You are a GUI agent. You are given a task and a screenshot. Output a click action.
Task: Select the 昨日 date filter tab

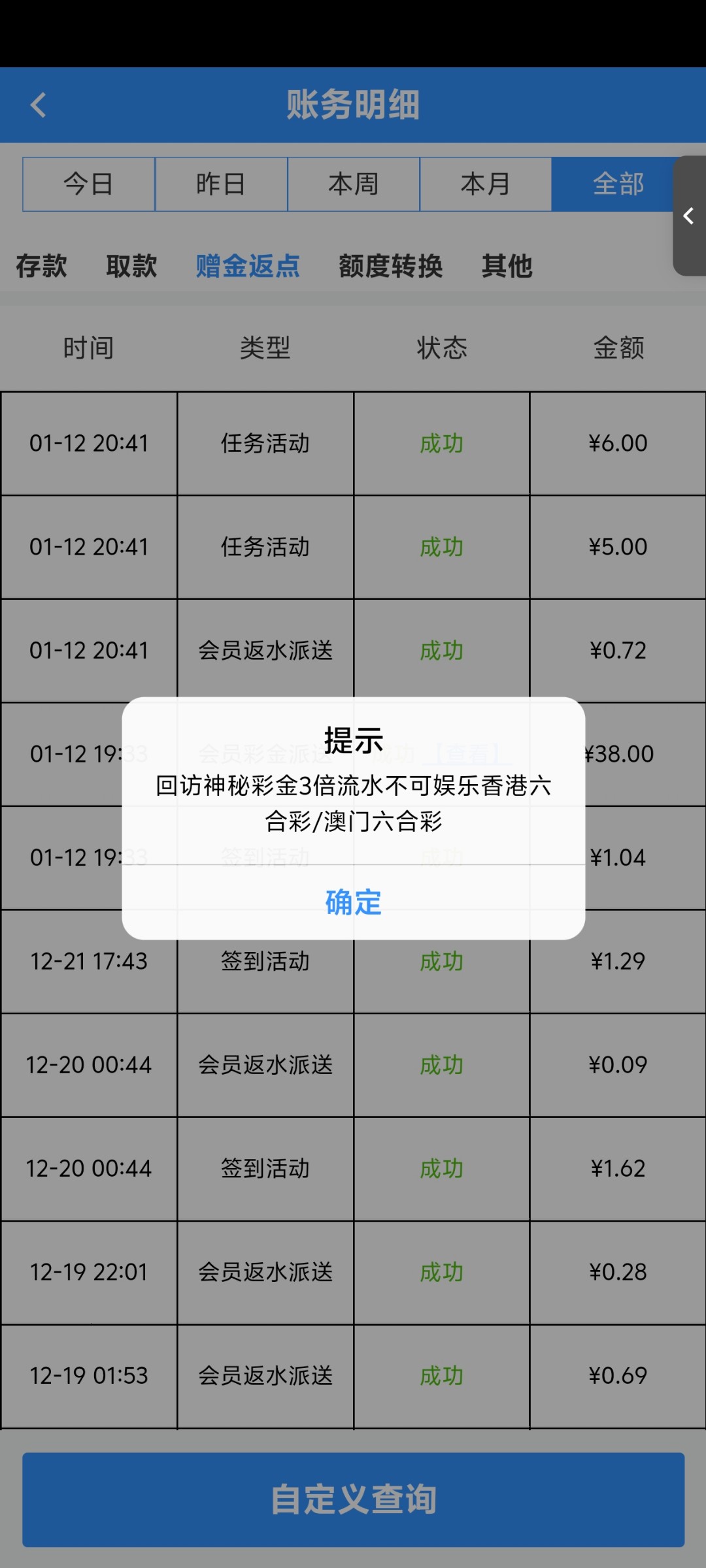click(221, 184)
